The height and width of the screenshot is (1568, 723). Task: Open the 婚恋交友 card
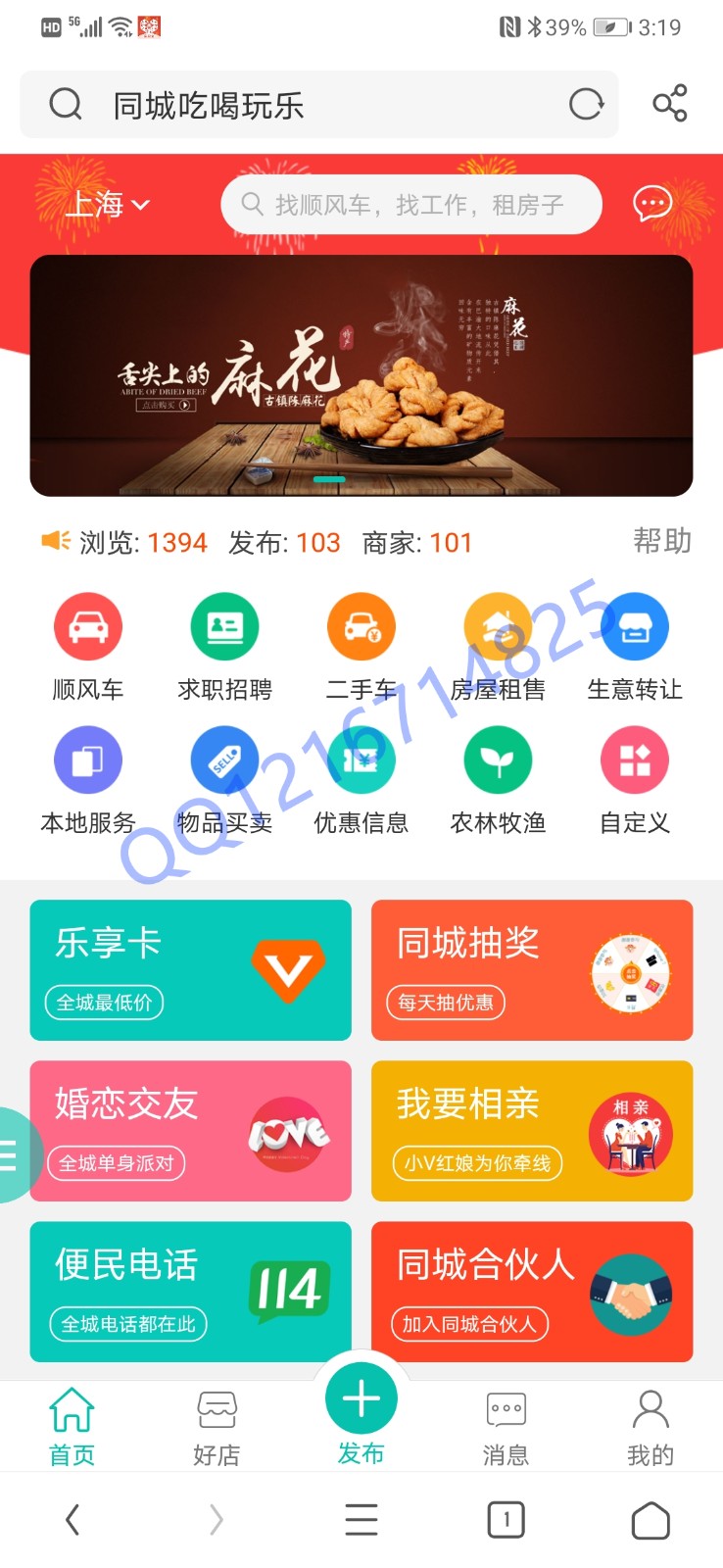(190, 1131)
